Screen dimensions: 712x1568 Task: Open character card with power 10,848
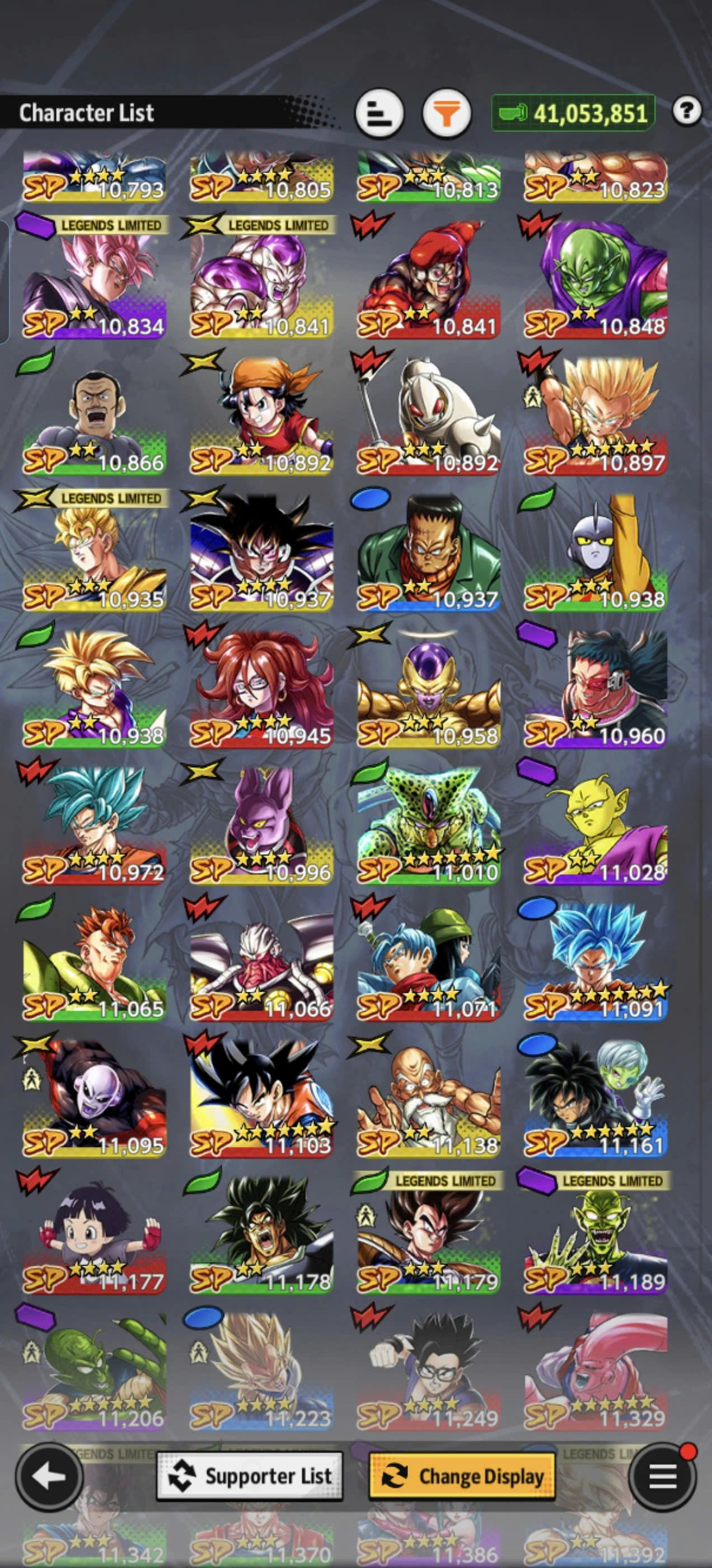pyautogui.click(x=595, y=280)
